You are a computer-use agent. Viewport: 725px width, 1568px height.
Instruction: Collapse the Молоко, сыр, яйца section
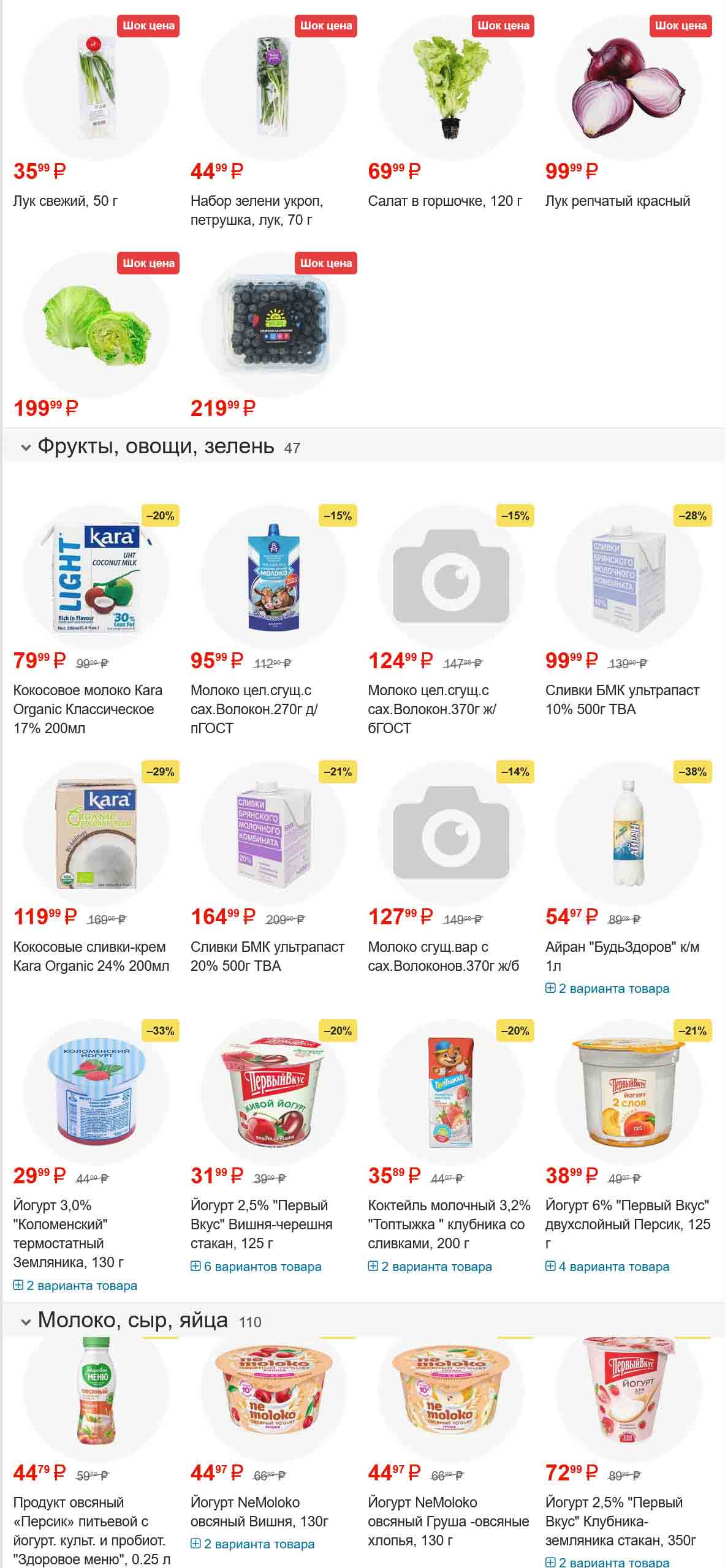[x=26, y=1322]
